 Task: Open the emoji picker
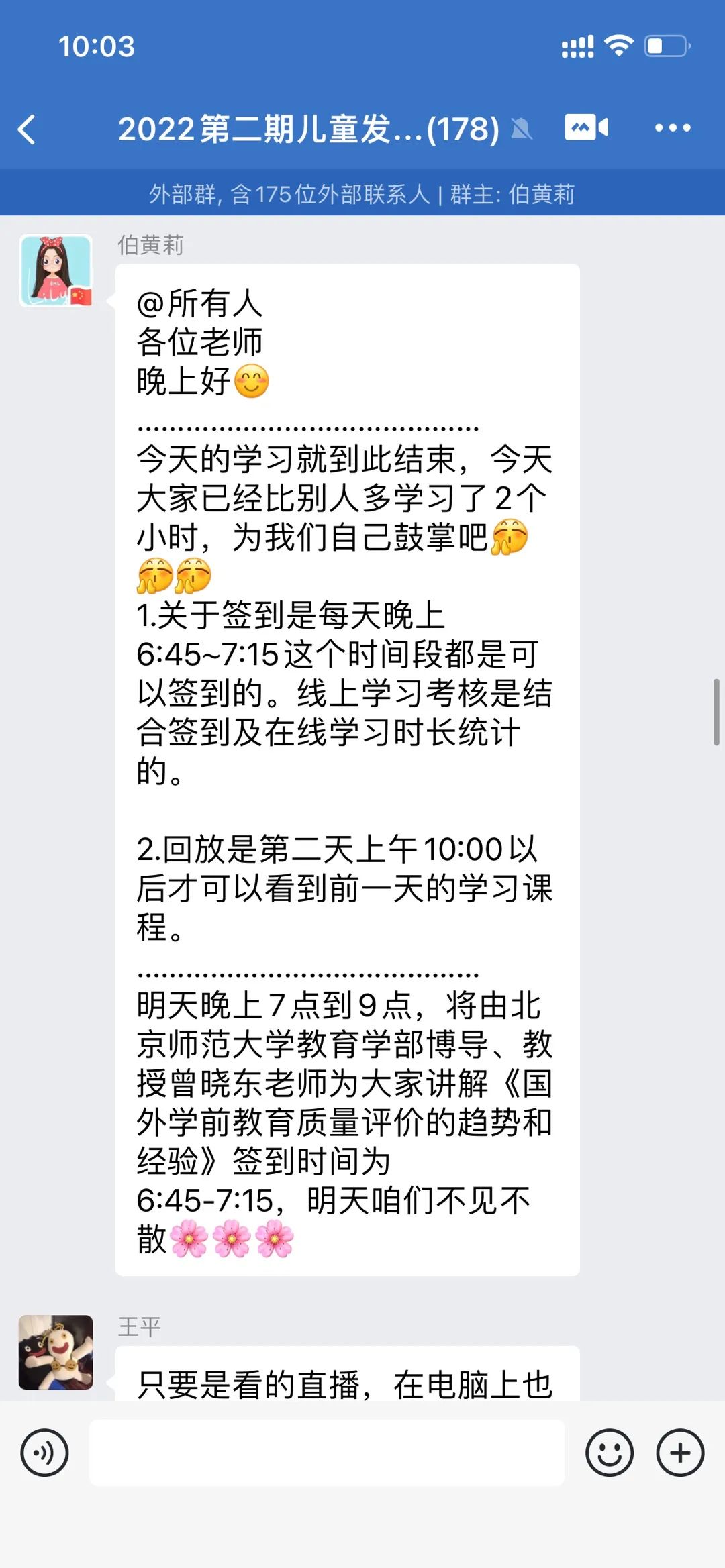609,1453
